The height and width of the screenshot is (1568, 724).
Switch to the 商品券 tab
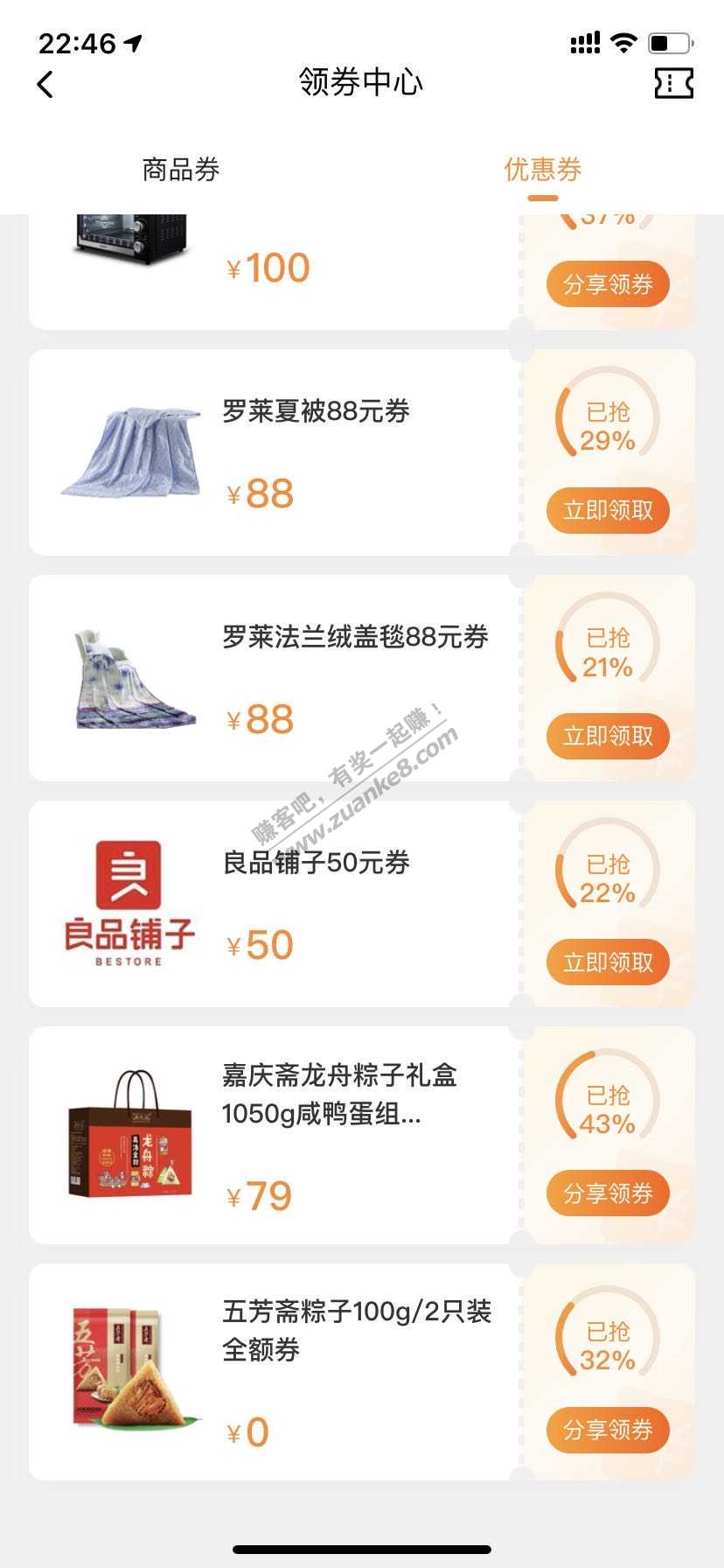tap(181, 170)
